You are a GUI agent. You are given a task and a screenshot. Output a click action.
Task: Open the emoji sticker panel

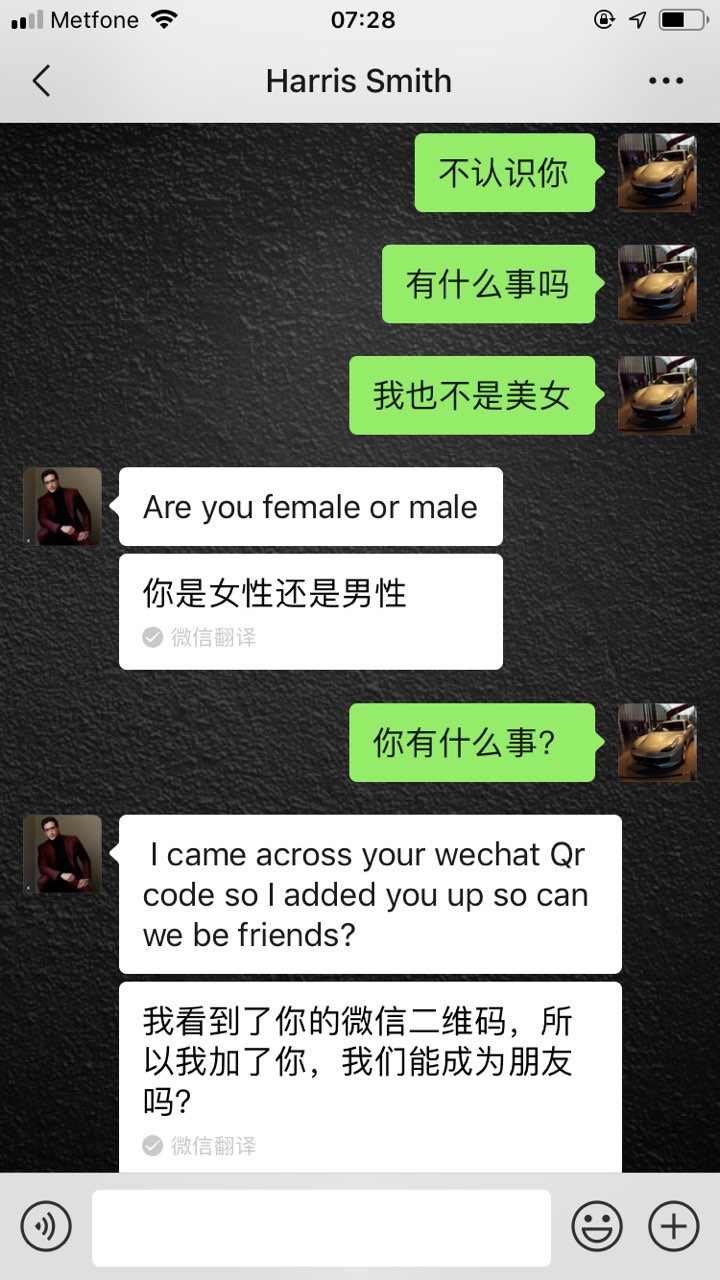(x=597, y=1226)
